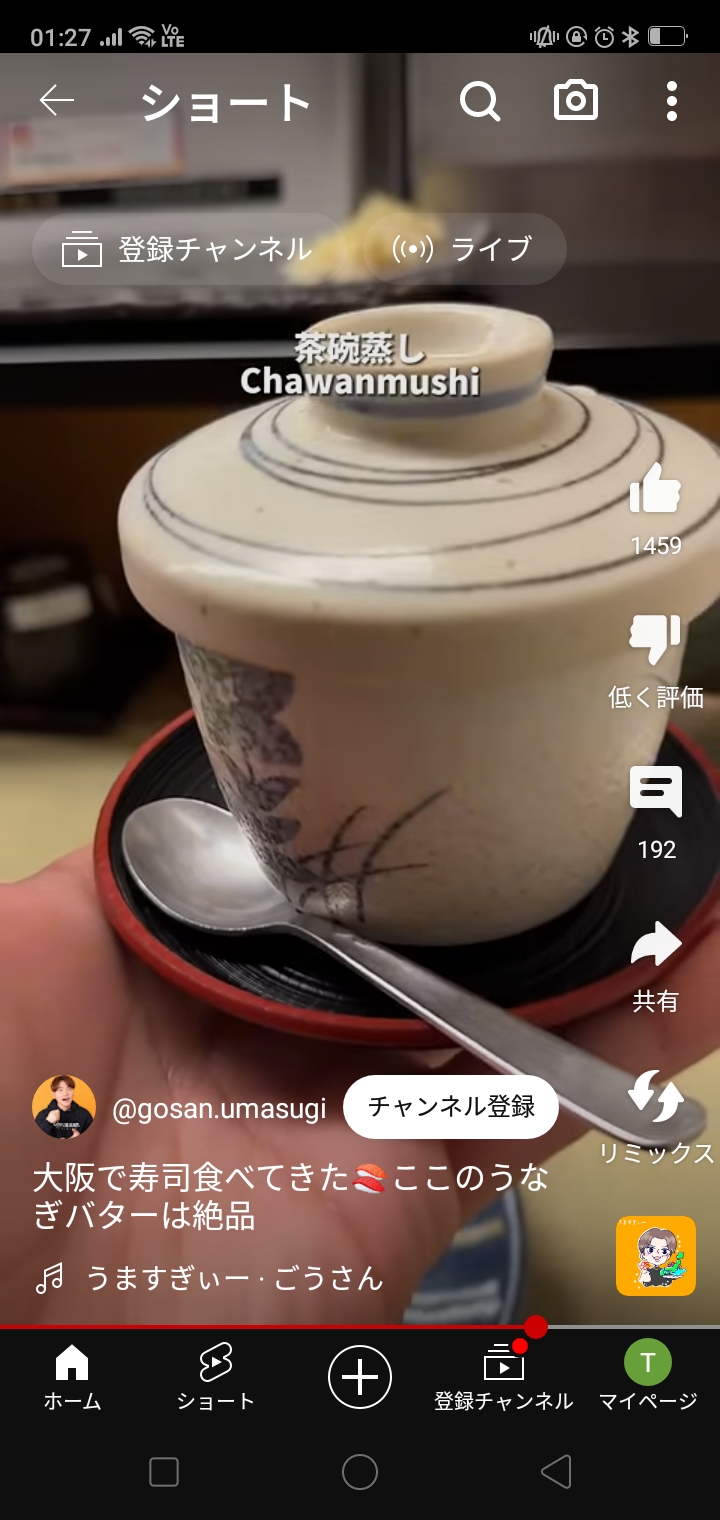Switch to the 登録チャンネル bottom tab
720x1520 pixels.
point(504,1377)
